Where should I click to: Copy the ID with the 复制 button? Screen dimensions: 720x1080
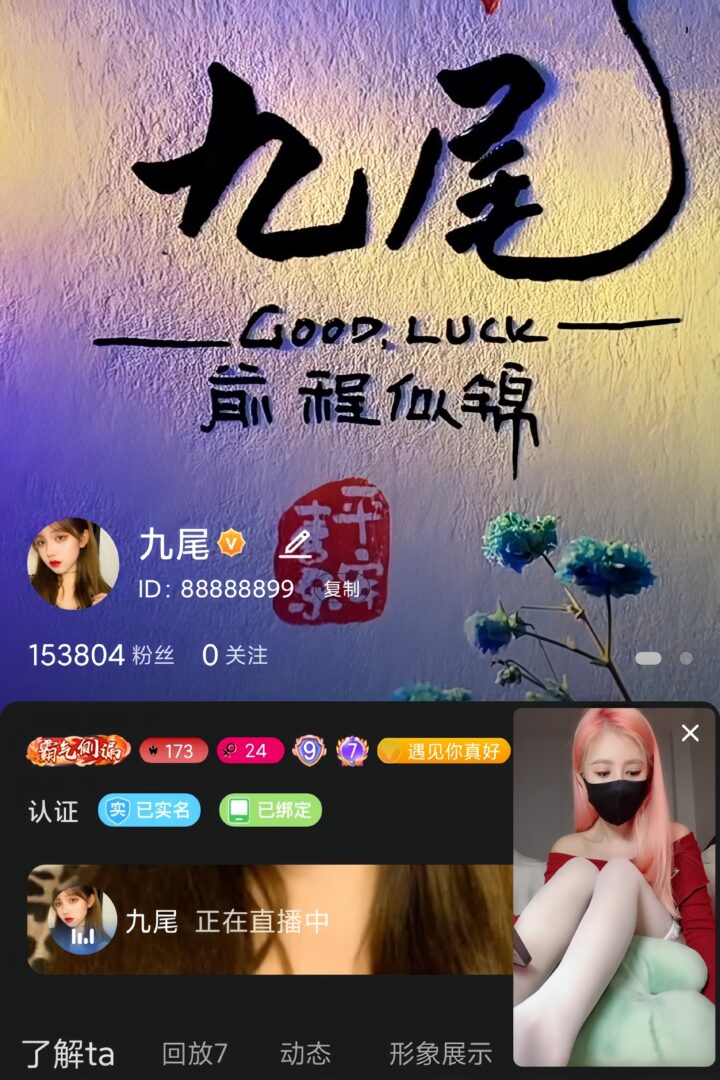pos(341,590)
